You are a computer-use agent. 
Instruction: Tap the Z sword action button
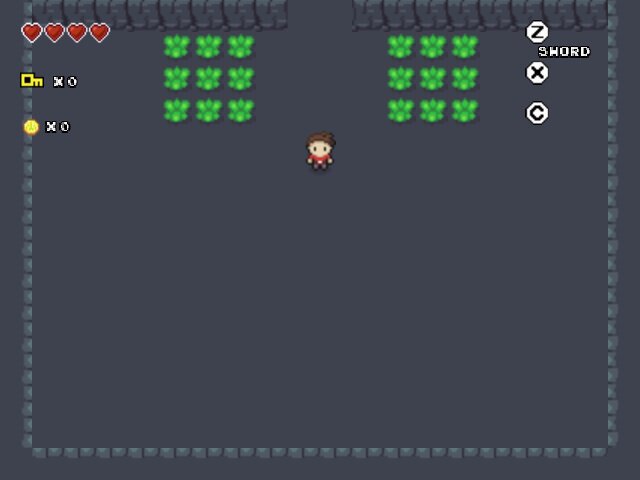[537, 32]
